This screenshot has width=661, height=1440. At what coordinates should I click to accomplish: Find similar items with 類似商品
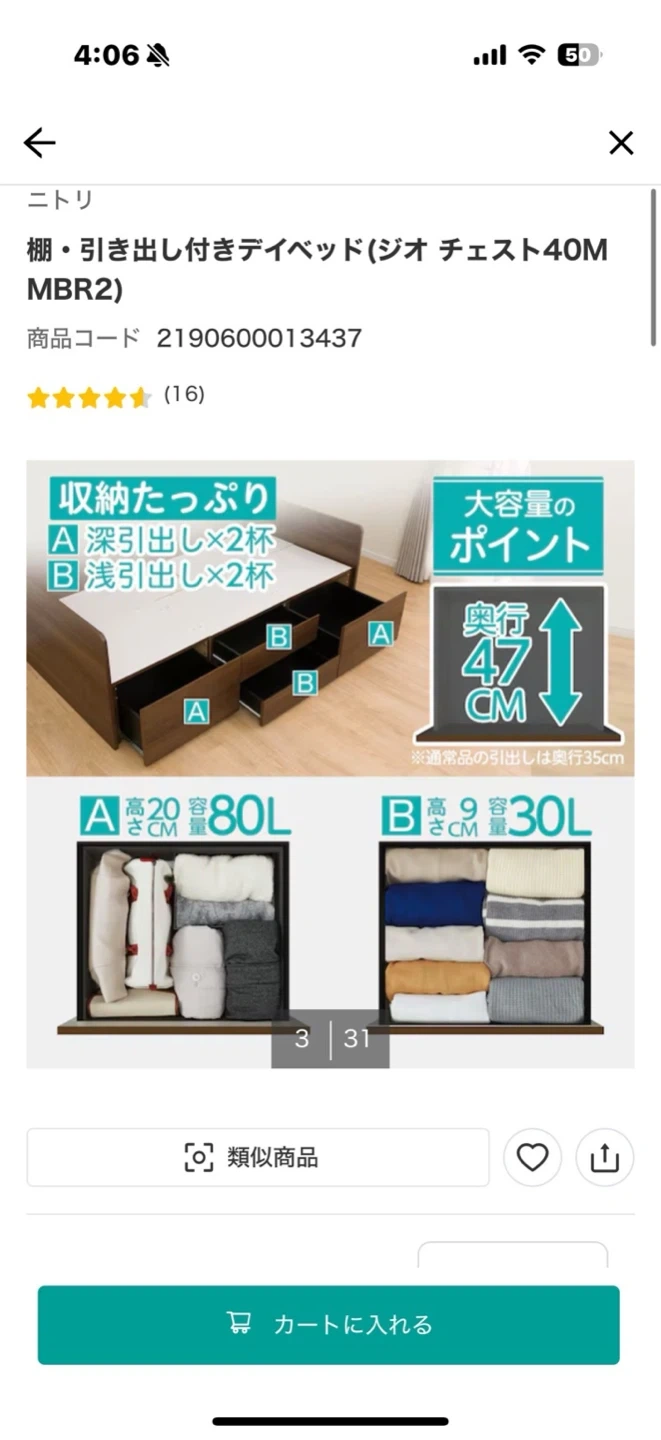coord(258,1158)
